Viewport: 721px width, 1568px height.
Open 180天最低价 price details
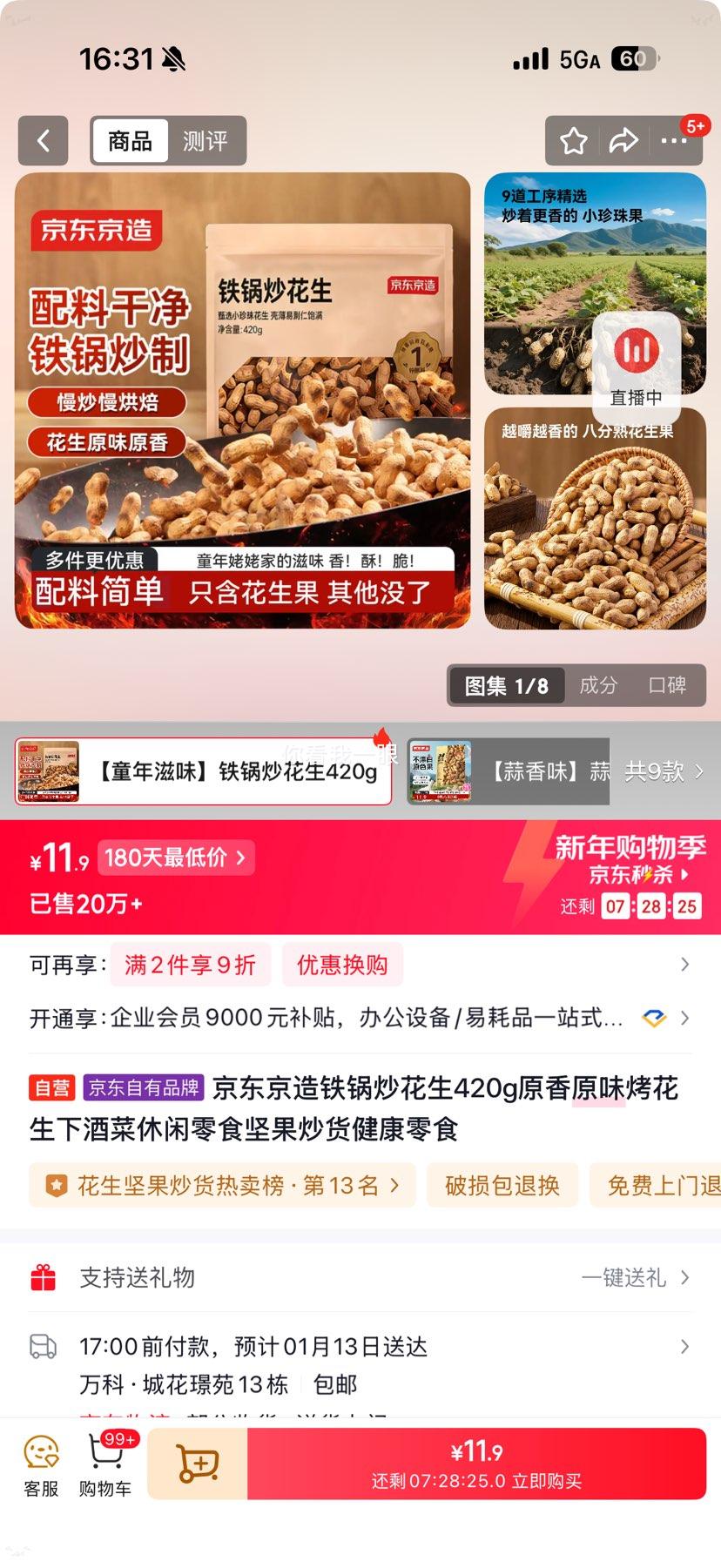coord(175,858)
